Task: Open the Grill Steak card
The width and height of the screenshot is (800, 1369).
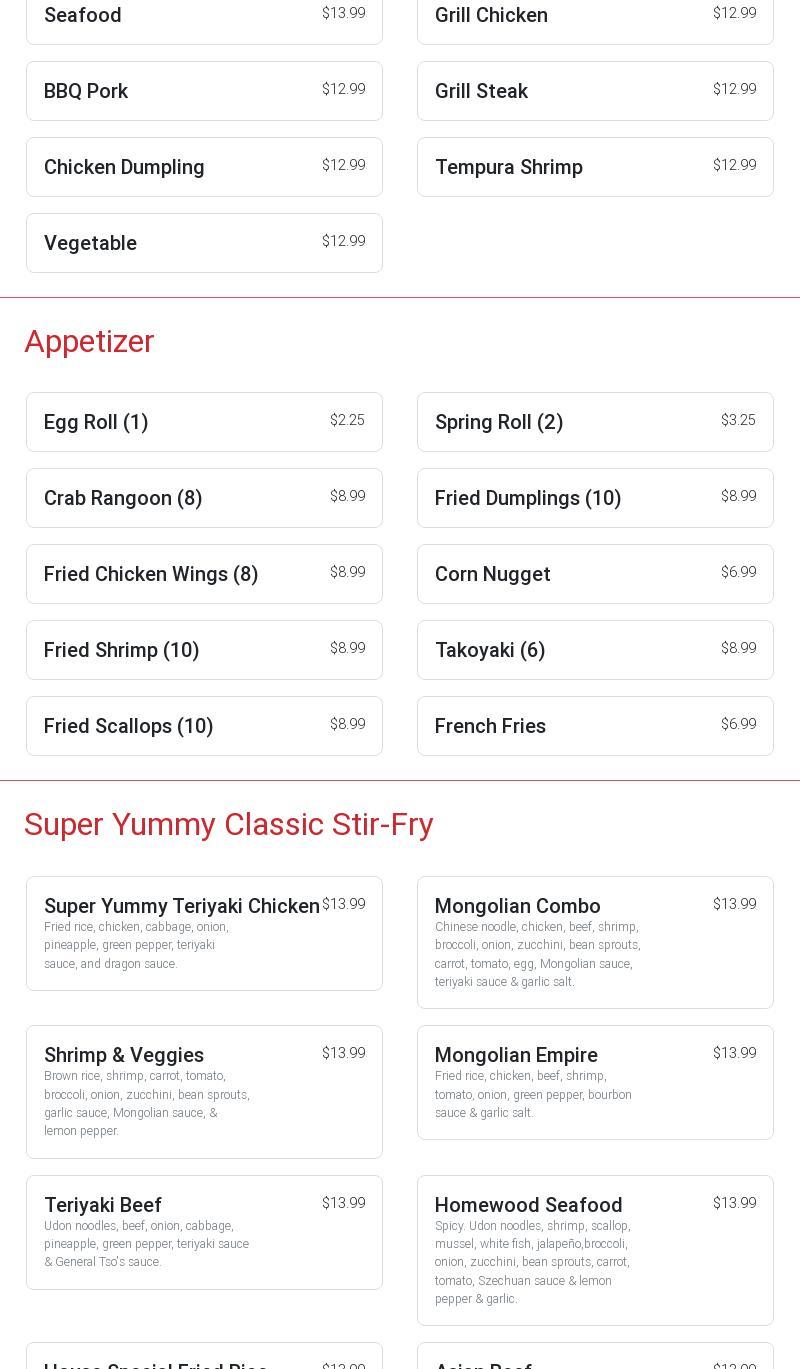Action: 595,91
